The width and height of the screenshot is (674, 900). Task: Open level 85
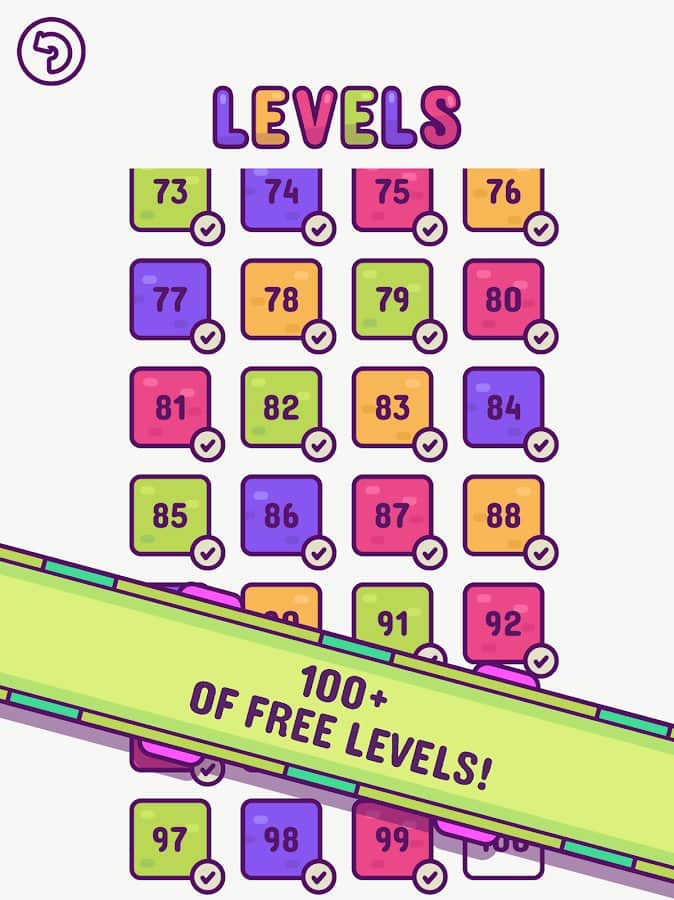[x=170, y=515]
